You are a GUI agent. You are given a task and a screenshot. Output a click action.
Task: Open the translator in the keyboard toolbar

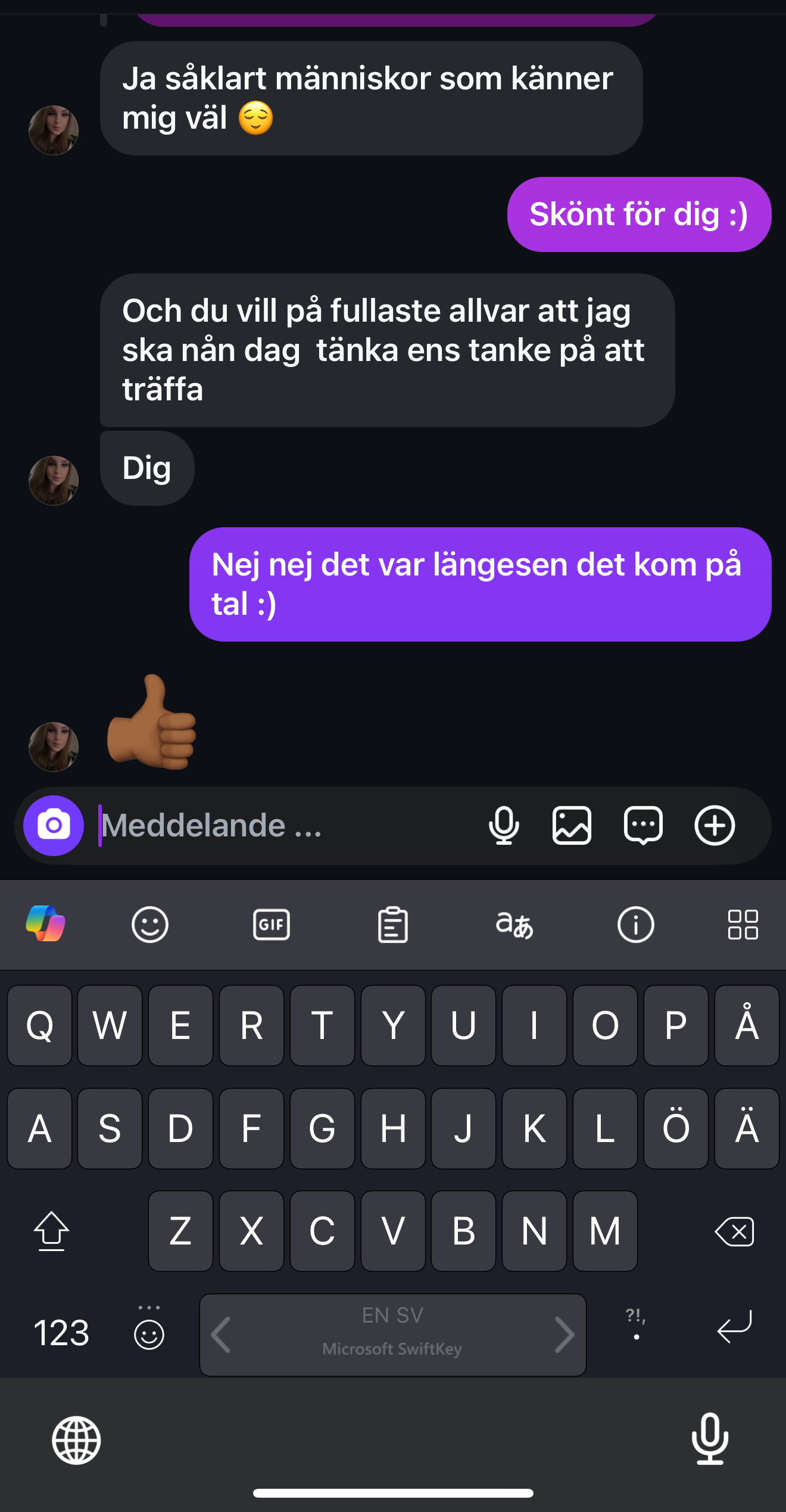(514, 925)
